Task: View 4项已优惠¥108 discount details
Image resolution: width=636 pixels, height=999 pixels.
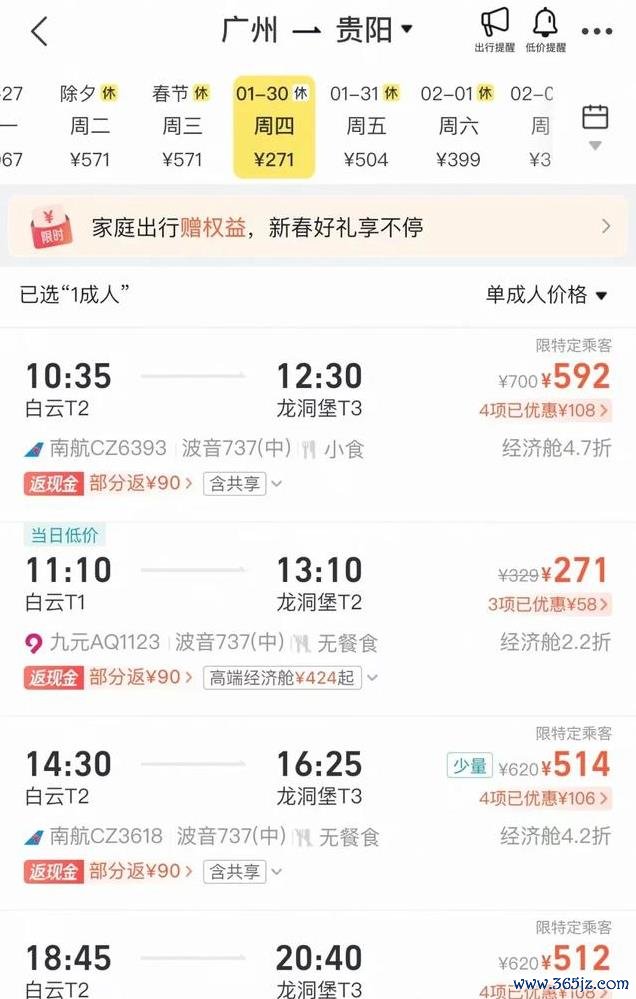Action: 544,410
